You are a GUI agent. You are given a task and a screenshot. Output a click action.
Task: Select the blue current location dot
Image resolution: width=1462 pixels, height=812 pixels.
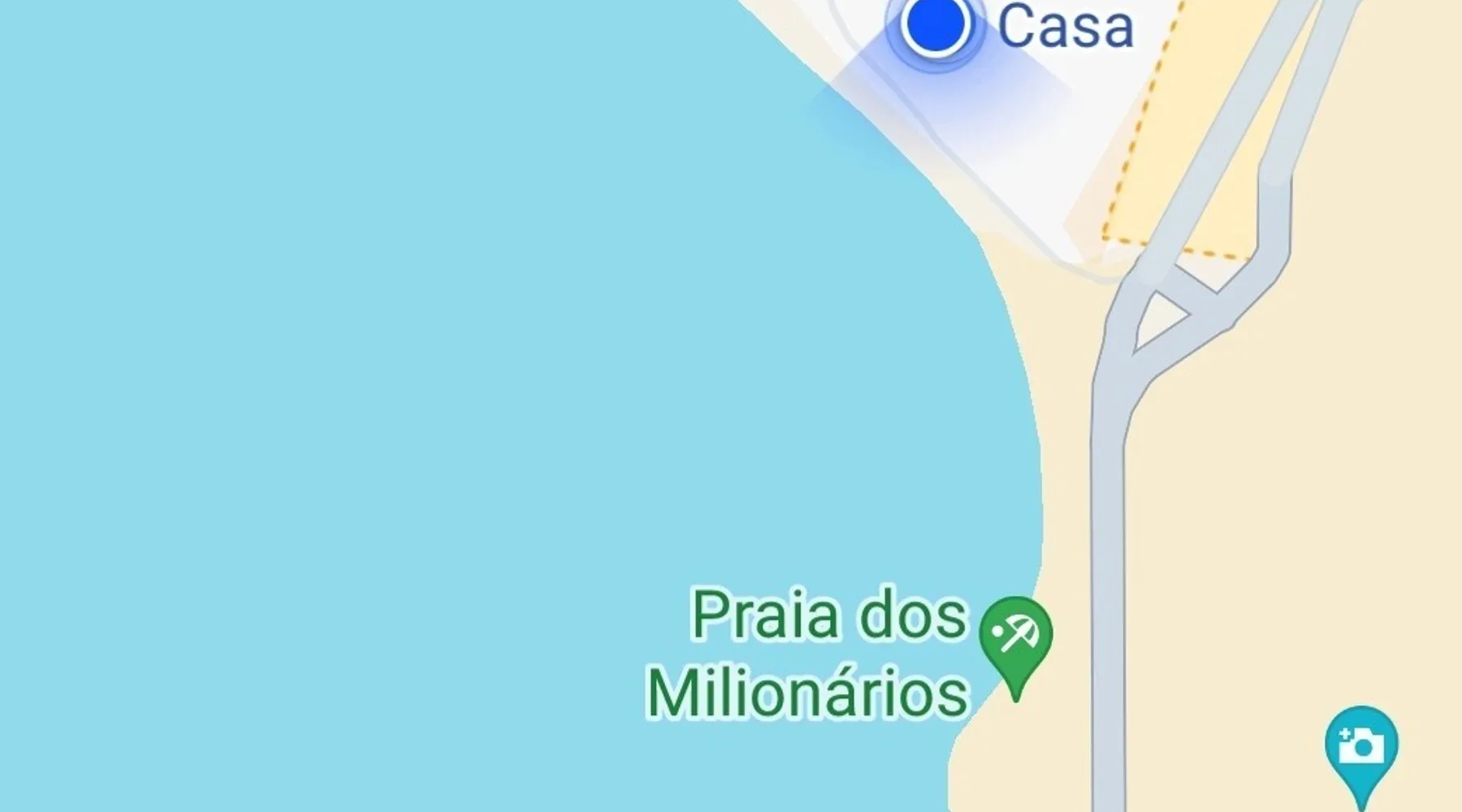click(x=936, y=25)
